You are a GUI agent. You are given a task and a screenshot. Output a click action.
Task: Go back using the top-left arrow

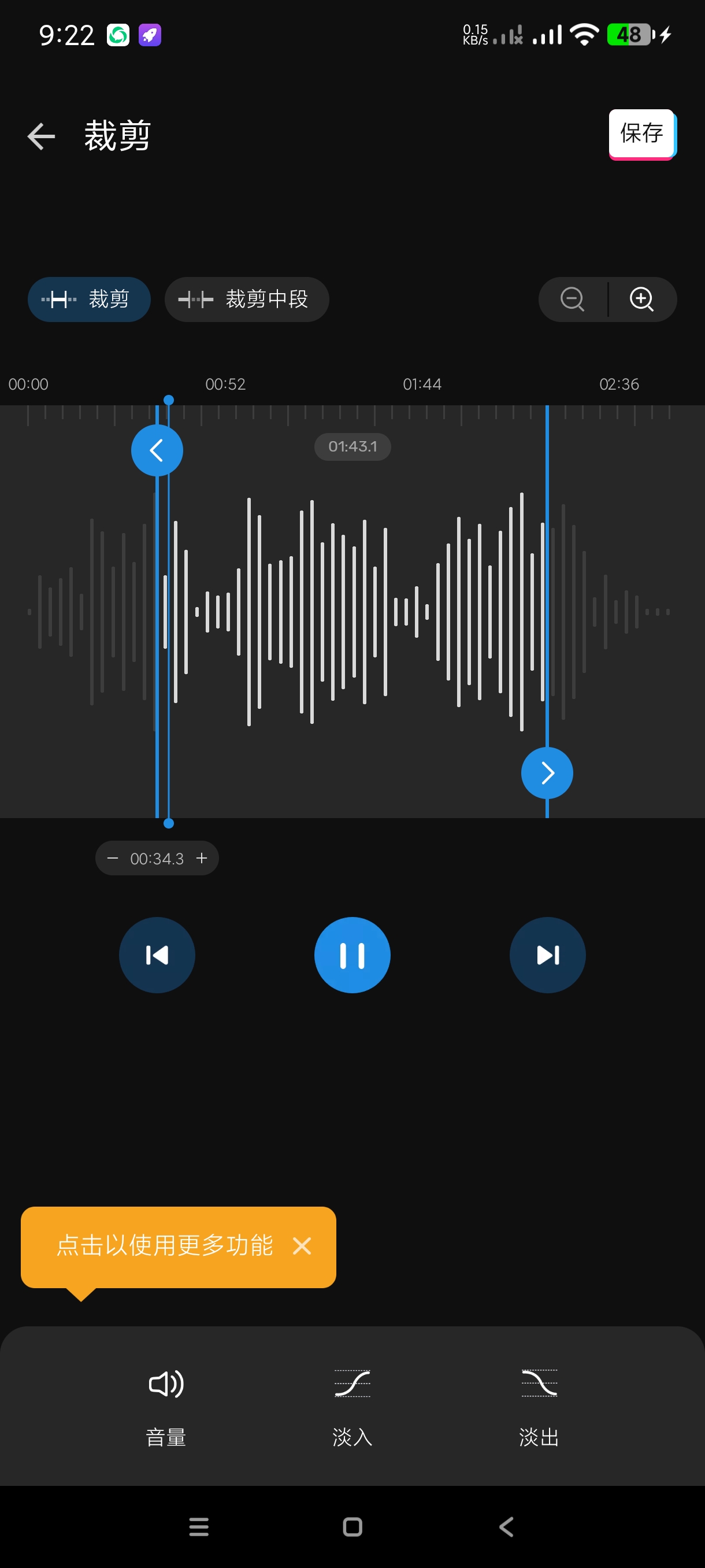[x=42, y=136]
